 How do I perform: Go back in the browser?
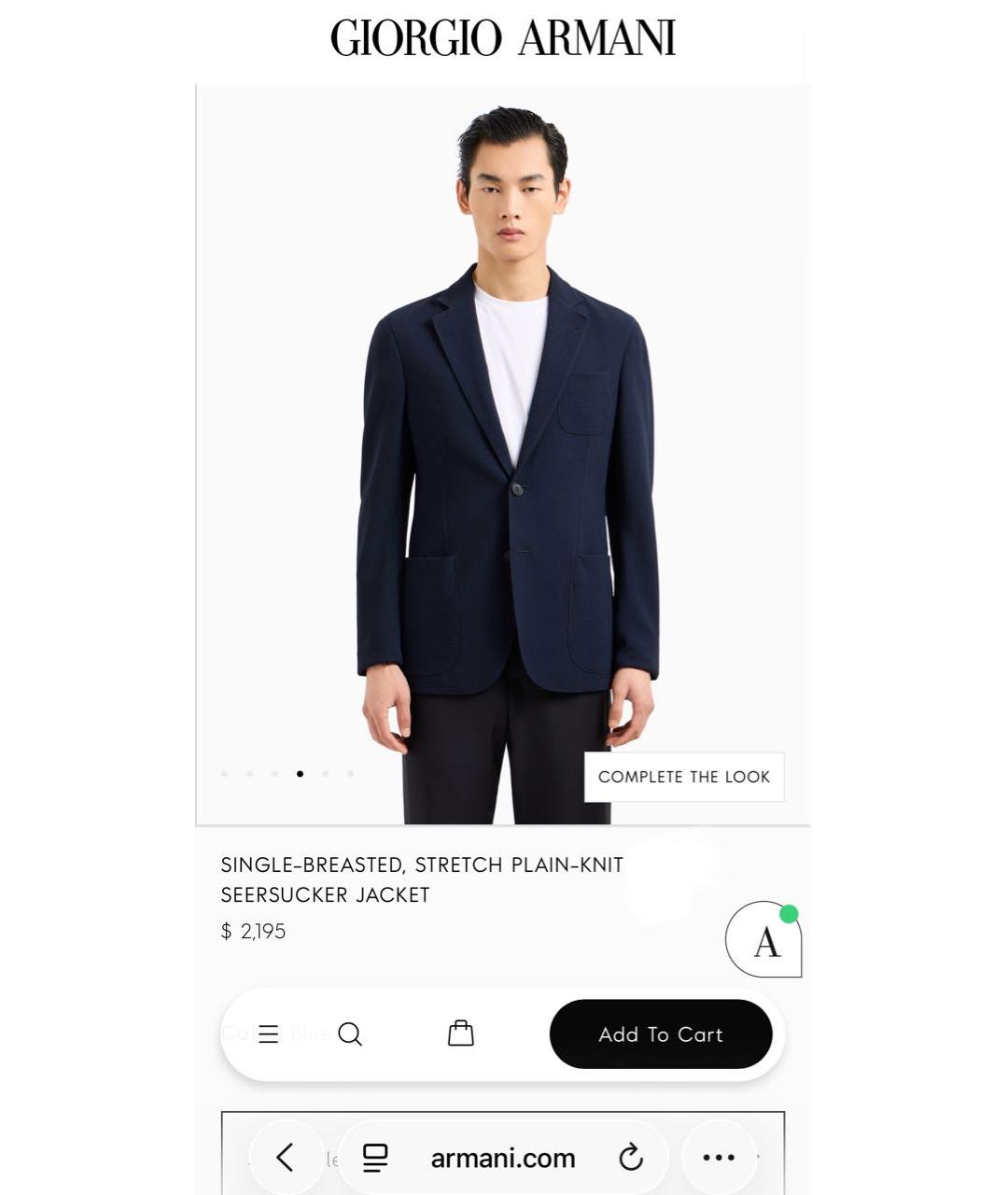(286, 1158)
